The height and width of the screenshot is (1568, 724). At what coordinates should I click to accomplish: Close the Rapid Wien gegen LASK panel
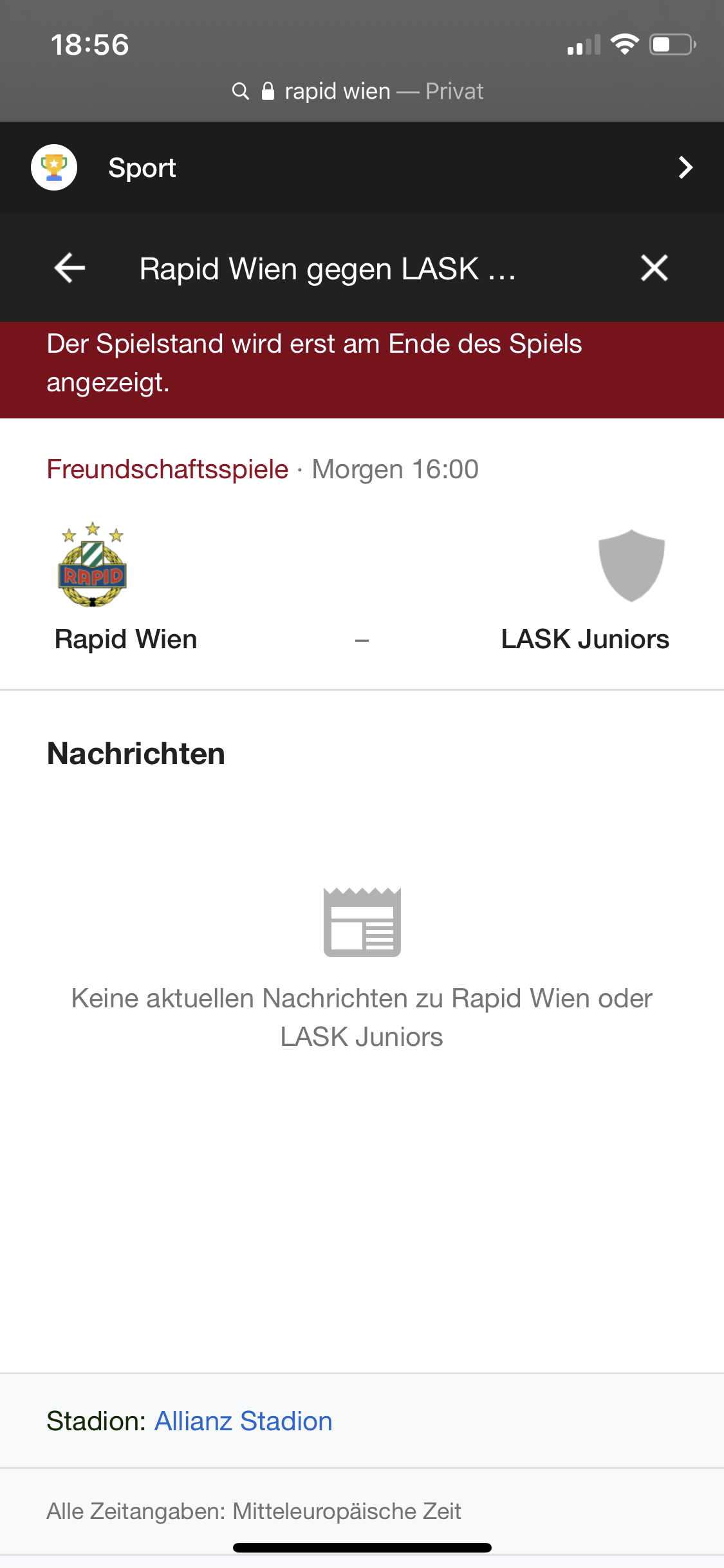pos(654,268)
